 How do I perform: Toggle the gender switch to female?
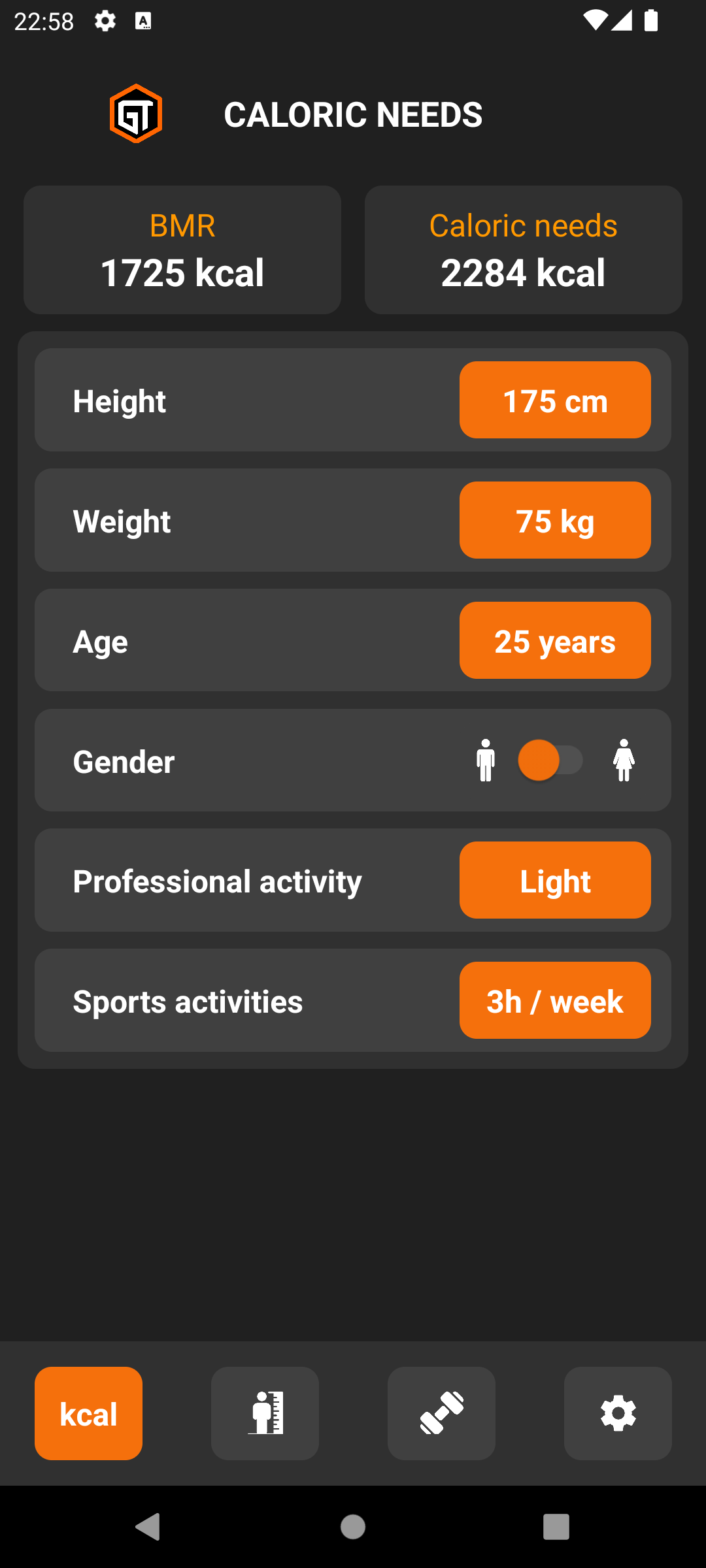click(550, 760)
